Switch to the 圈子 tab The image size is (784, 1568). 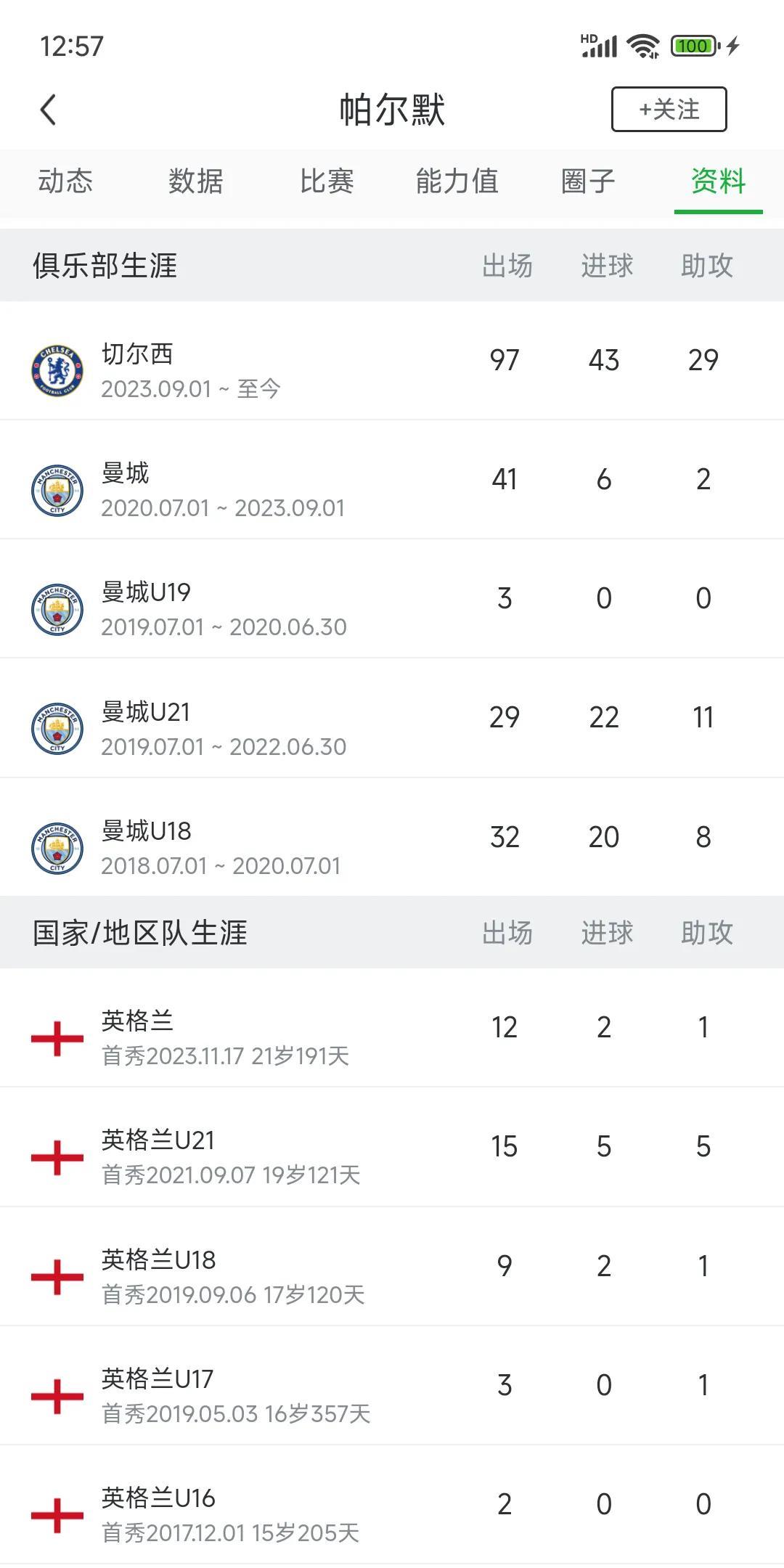(x=588, y=181)
